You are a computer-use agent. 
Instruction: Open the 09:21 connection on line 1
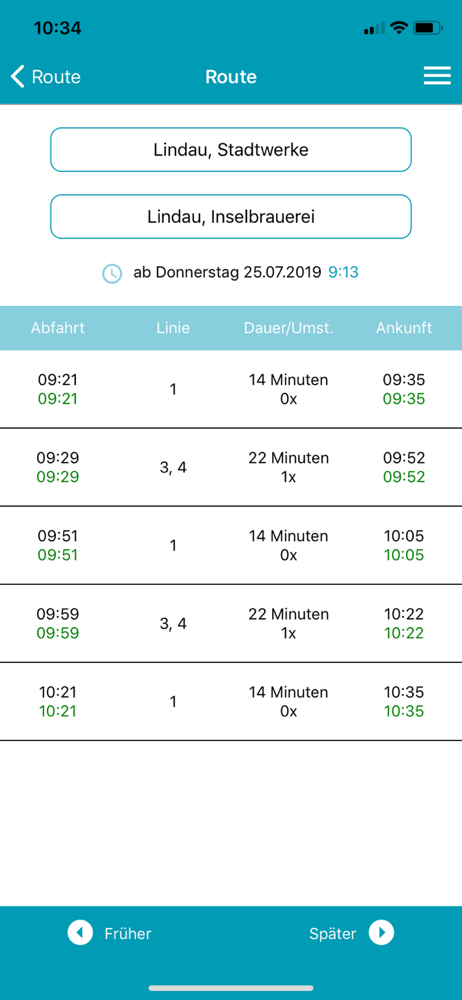[x=231, y=389]
